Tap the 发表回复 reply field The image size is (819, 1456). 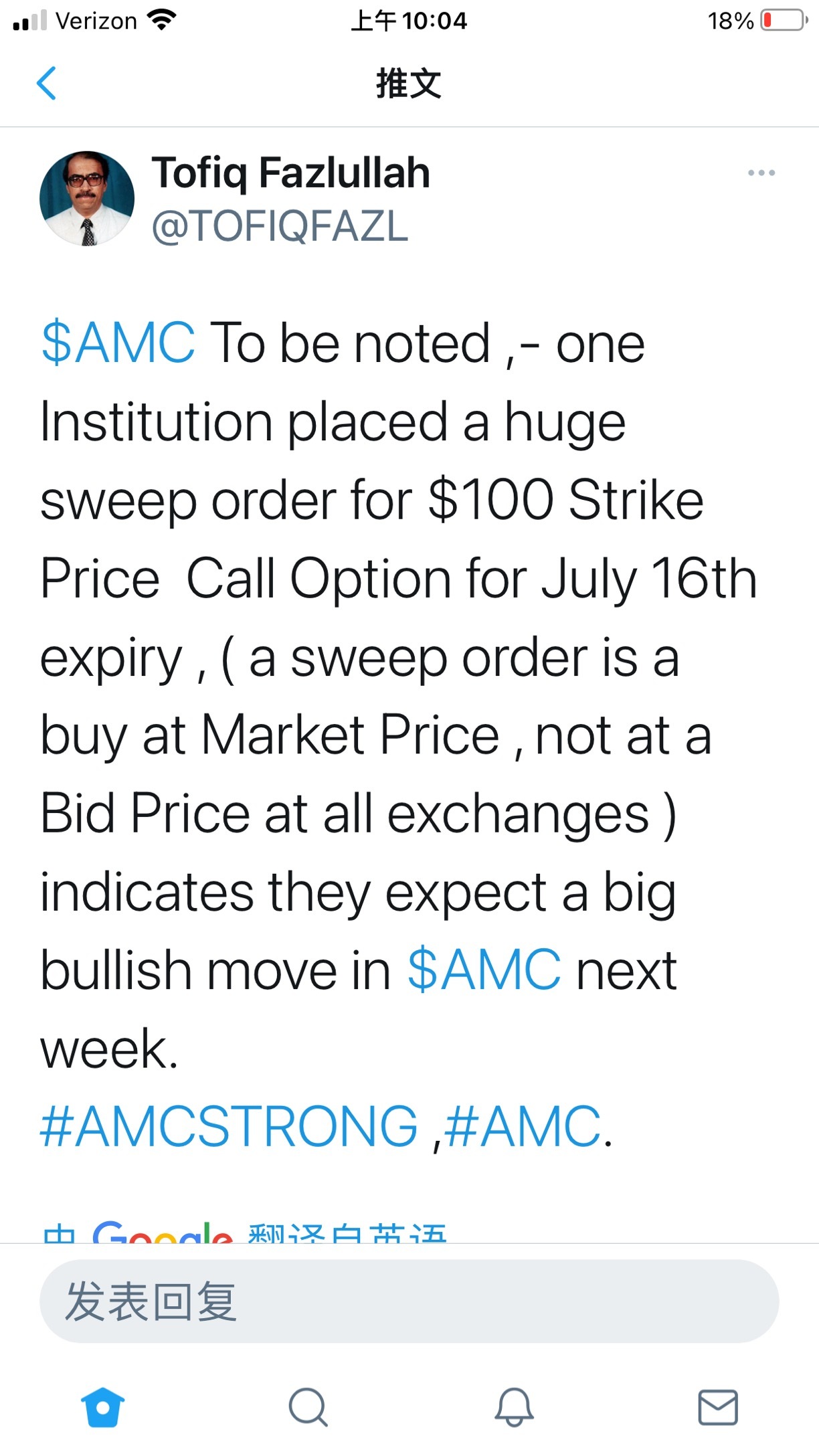409,1301
